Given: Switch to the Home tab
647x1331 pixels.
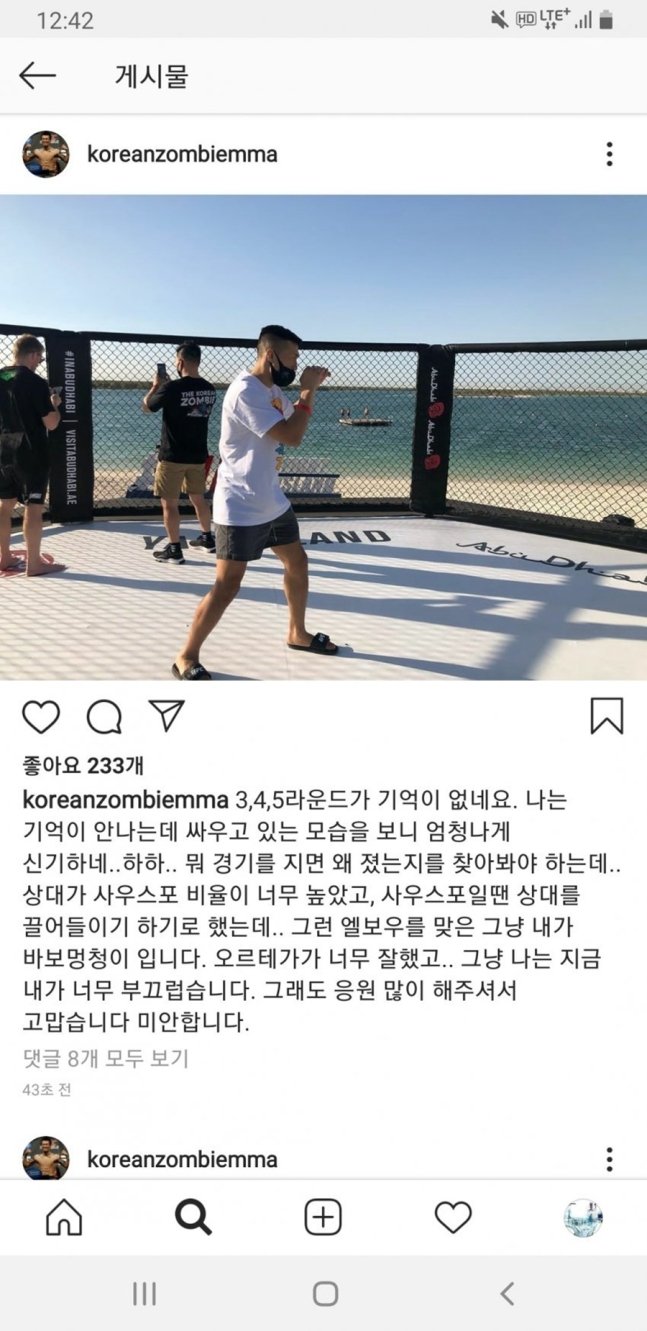Looking at the screenshot, I should pos(64,1217).
